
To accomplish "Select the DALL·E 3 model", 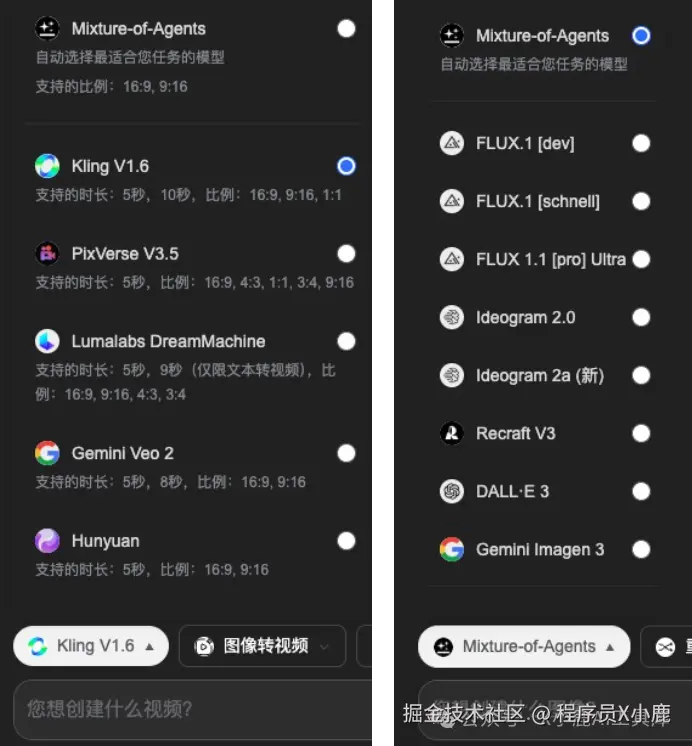I will click(x=641, y=491).
